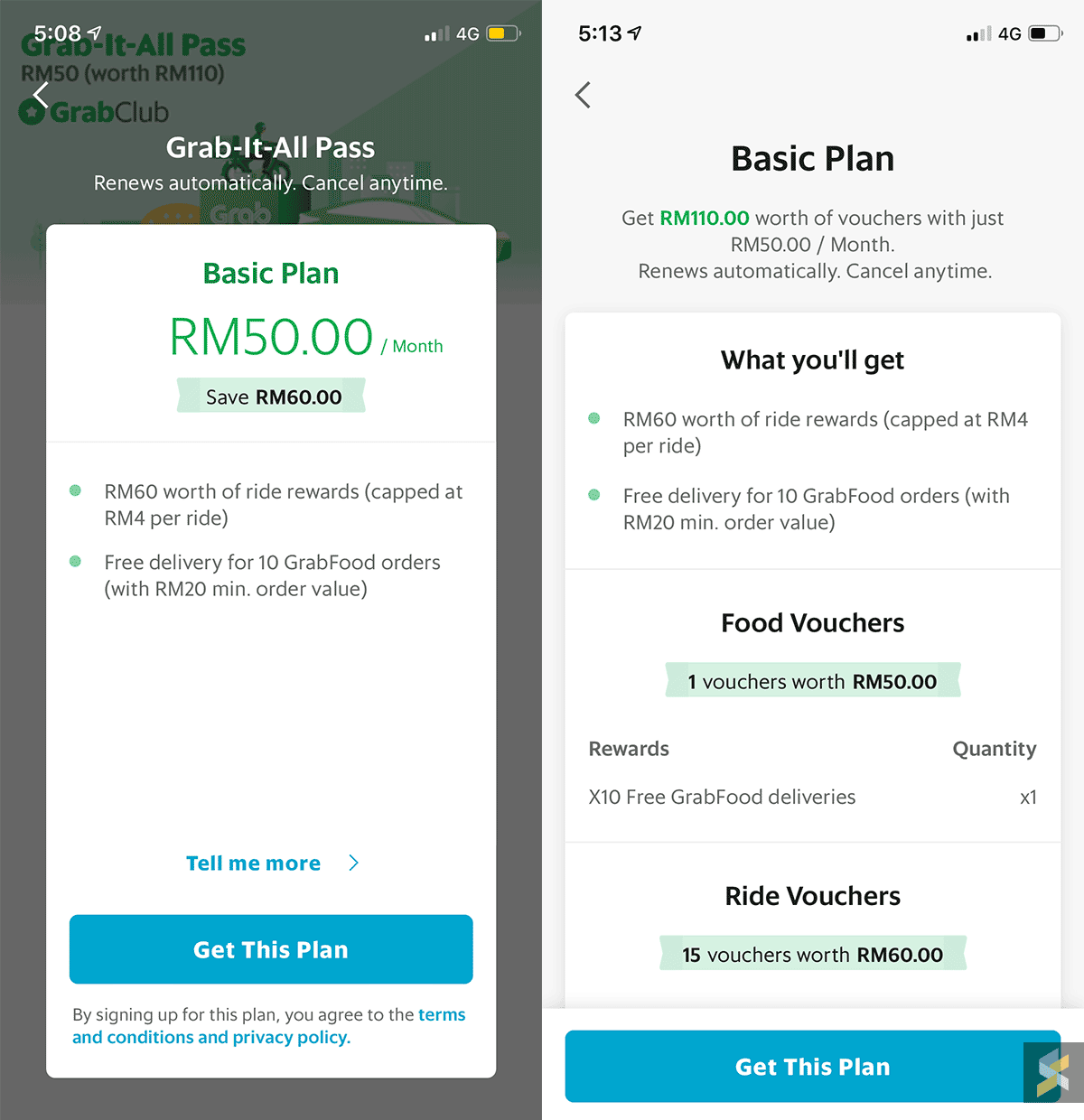The width and height of the screenshot is (1084, 1120).
Task: Go back from the Grab-It-All Pass screen
Action: [41, 95]
